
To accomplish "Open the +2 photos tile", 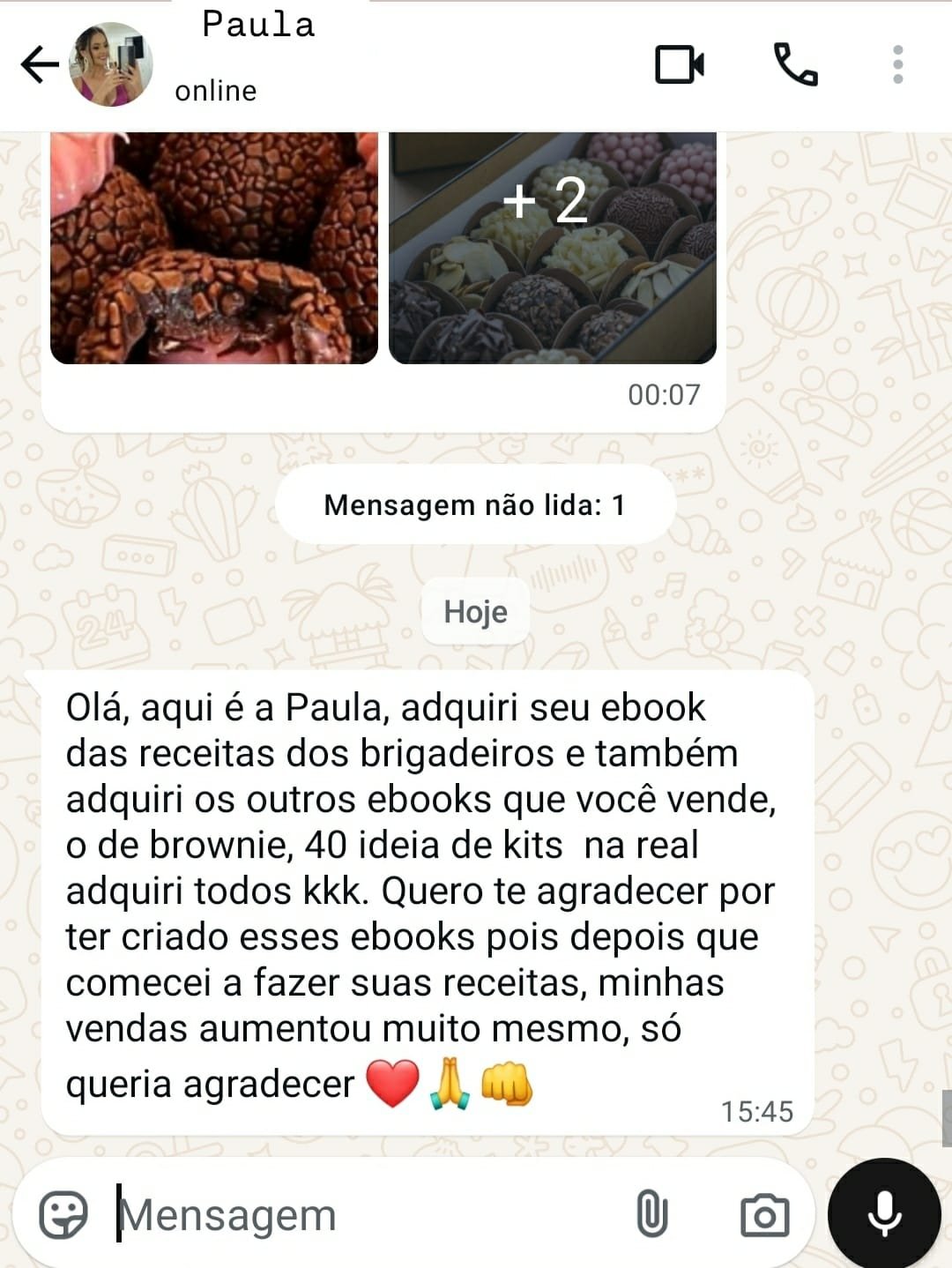I will tap(552, 247).
